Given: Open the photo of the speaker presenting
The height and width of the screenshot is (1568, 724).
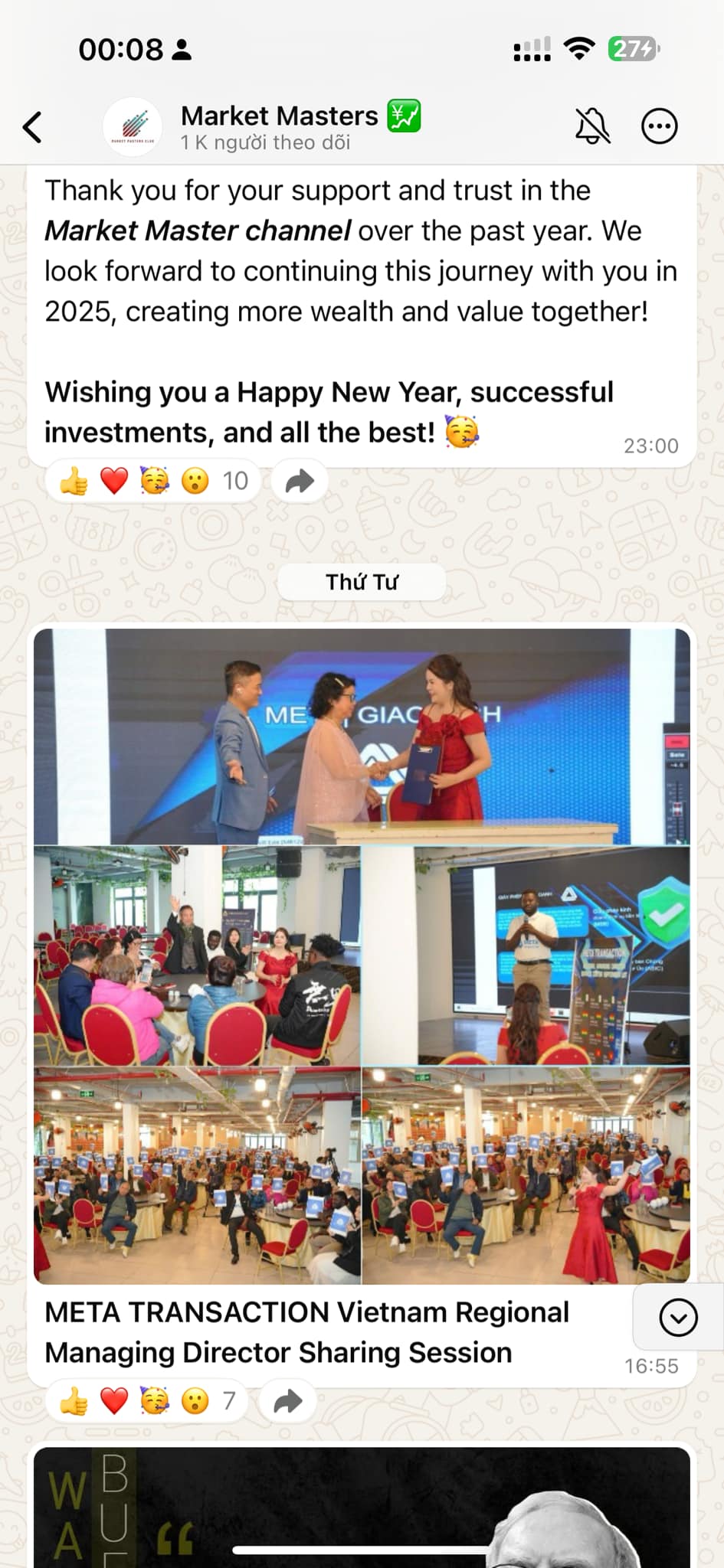Looking at the screenshot, I should [526, 955].
